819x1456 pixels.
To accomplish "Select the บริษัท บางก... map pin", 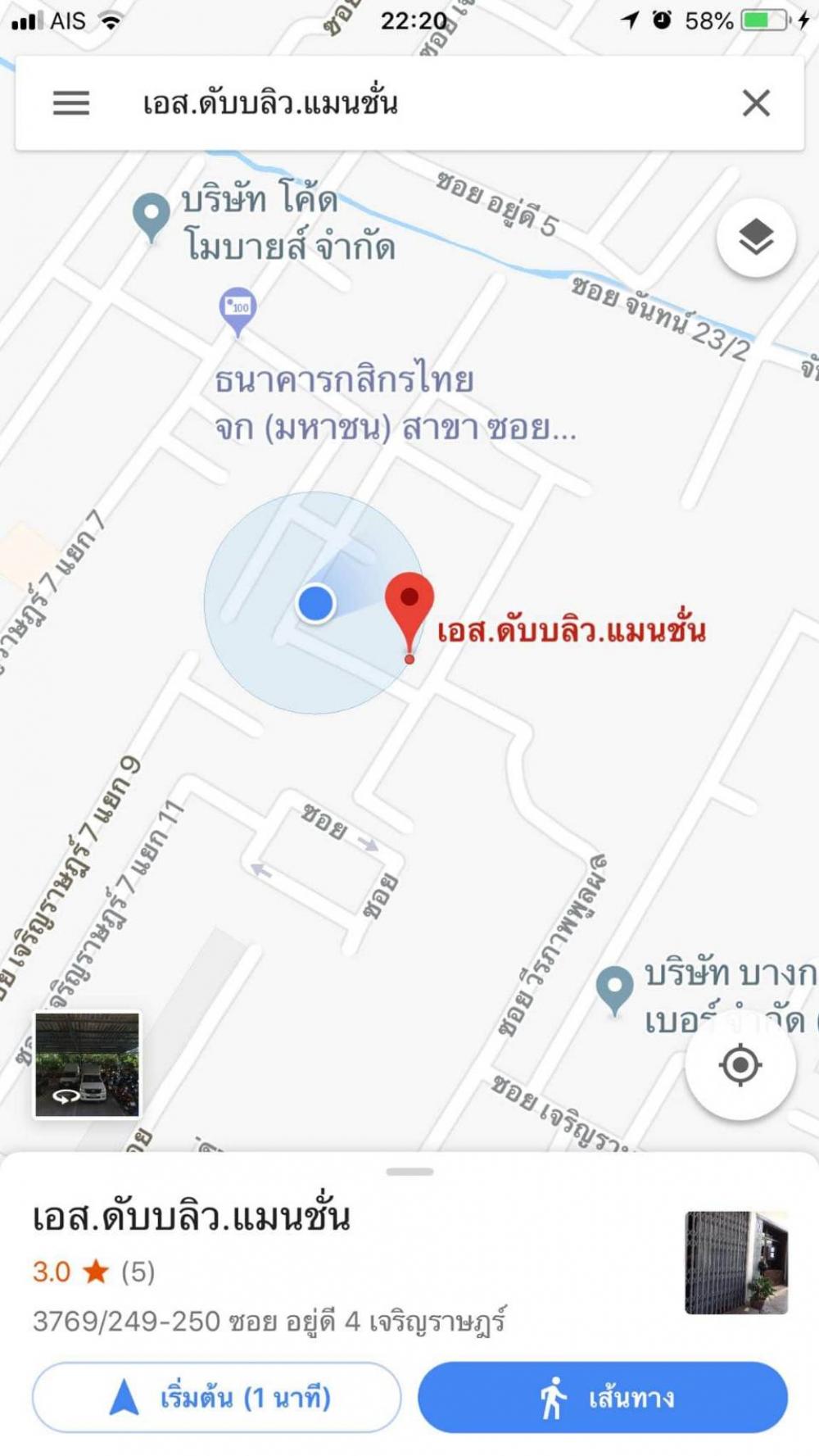I will point(614,991).
